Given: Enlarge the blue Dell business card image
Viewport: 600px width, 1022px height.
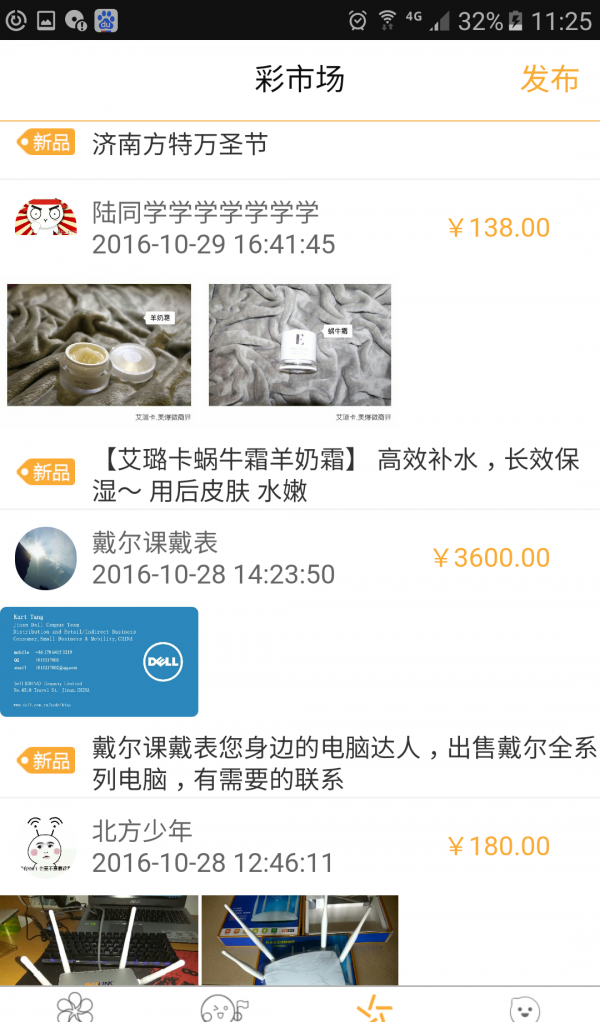Looking at the screenshot, I should 99,661.
